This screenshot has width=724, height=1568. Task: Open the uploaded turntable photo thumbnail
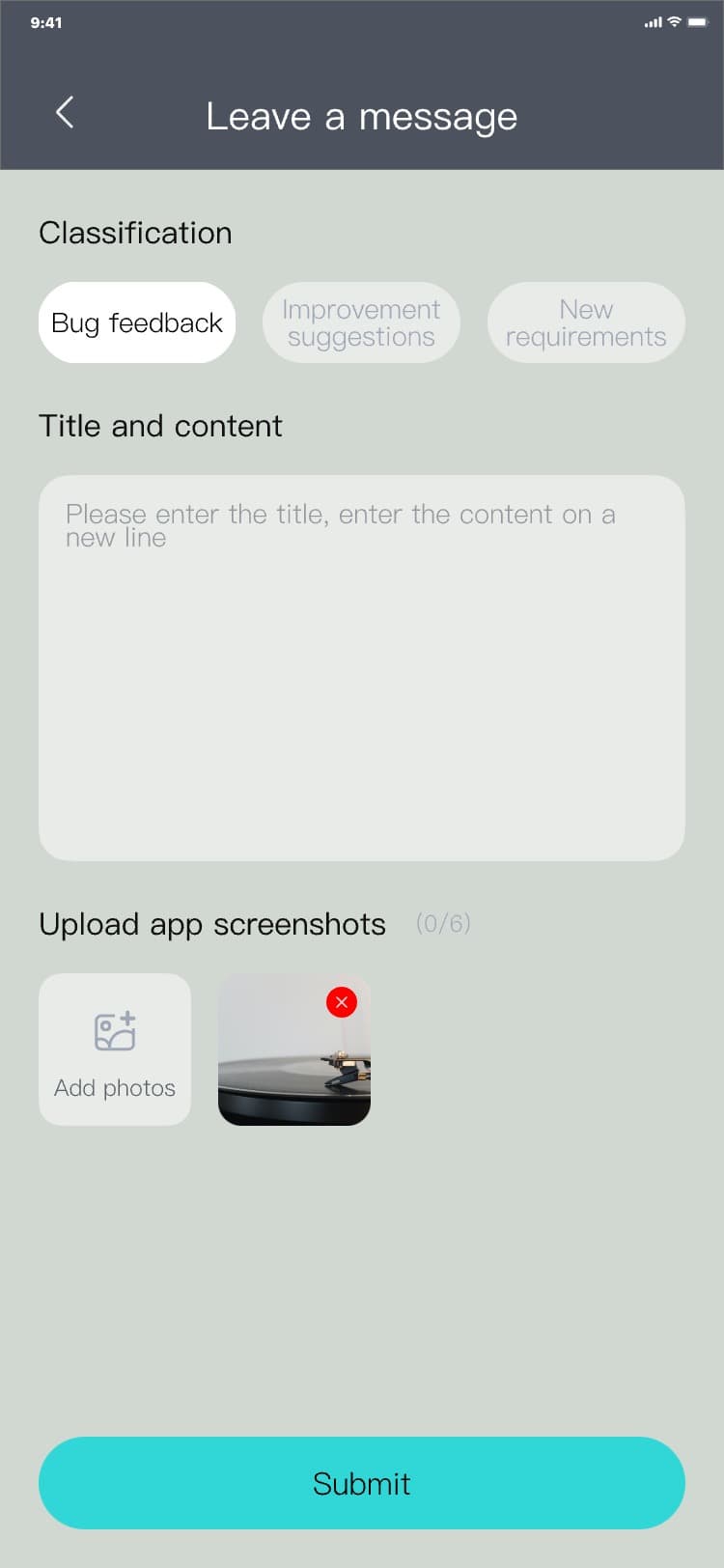pos(285,1067)
